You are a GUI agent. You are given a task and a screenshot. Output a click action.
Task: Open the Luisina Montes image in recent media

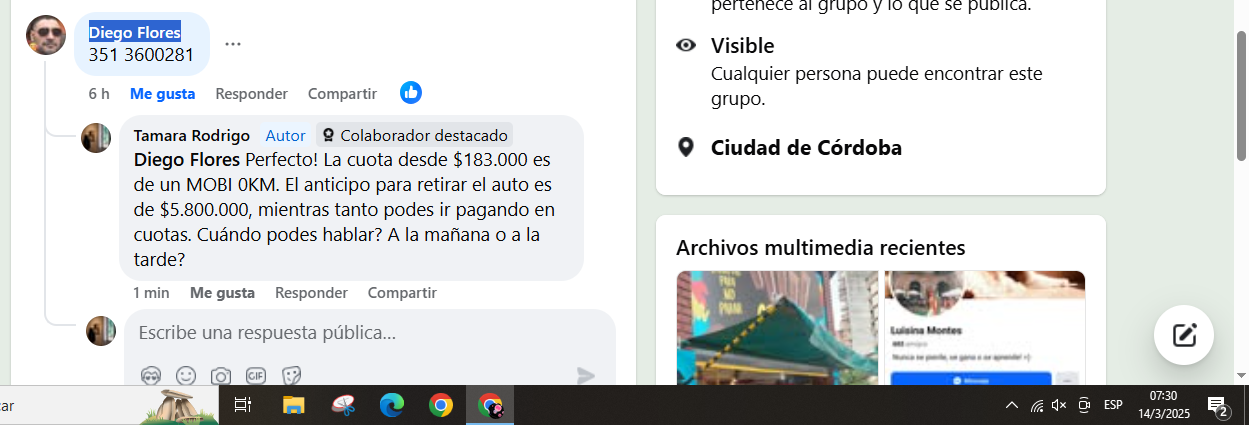(984, 328)
